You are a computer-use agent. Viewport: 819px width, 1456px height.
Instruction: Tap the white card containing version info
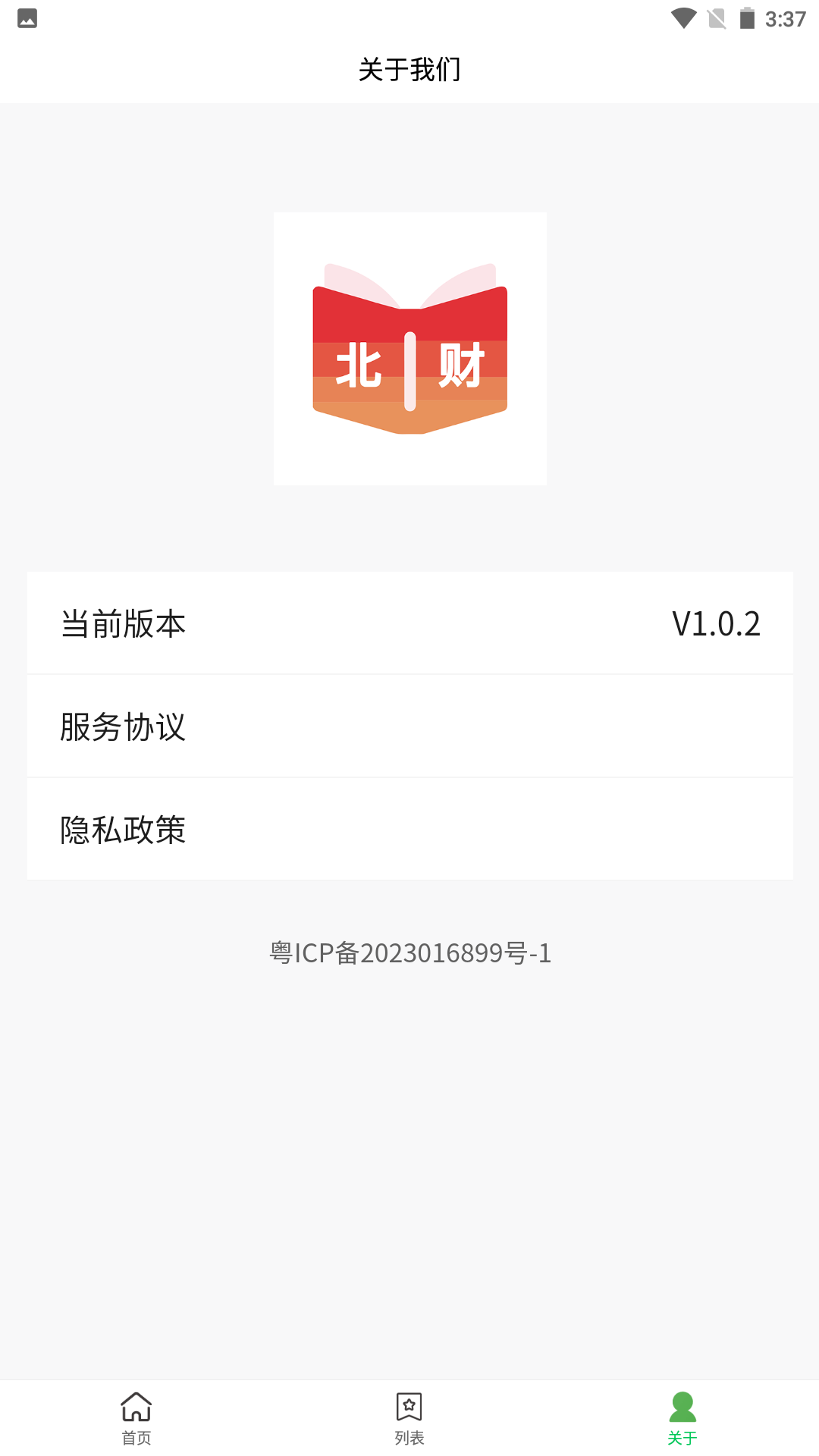click(x=409, y=725)
